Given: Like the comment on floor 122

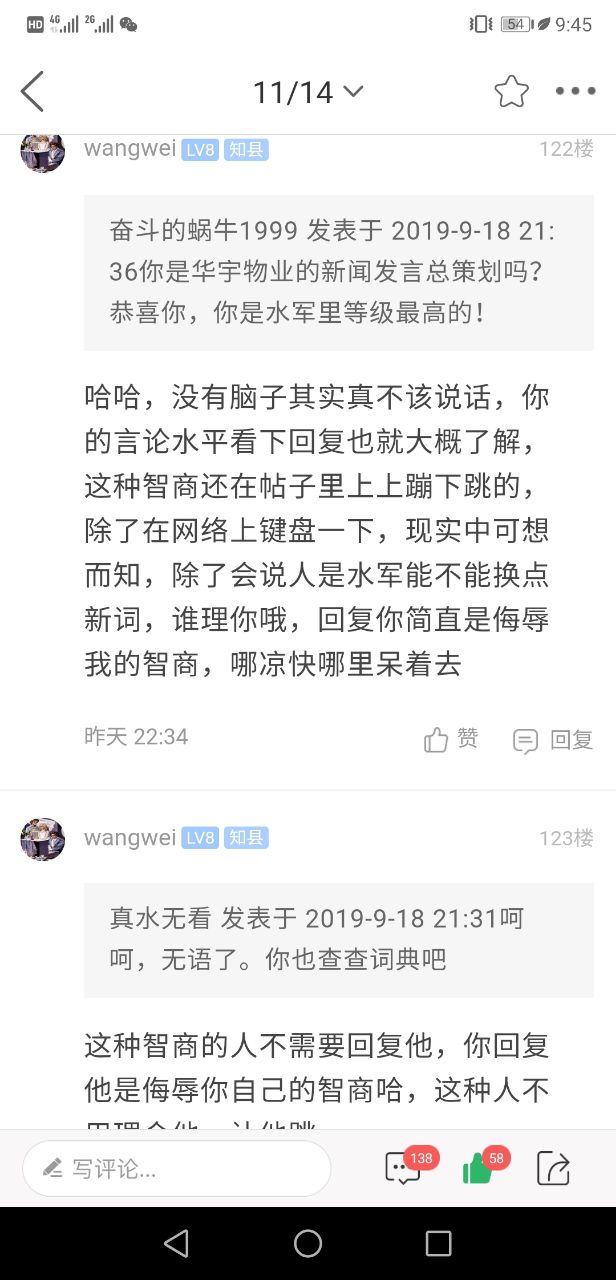Looking at the screenshot, I should [451, 739].
